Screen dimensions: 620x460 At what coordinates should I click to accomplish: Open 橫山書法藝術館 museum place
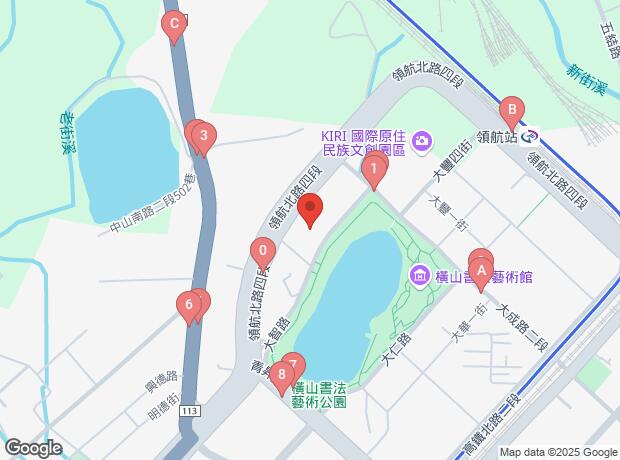420,276
